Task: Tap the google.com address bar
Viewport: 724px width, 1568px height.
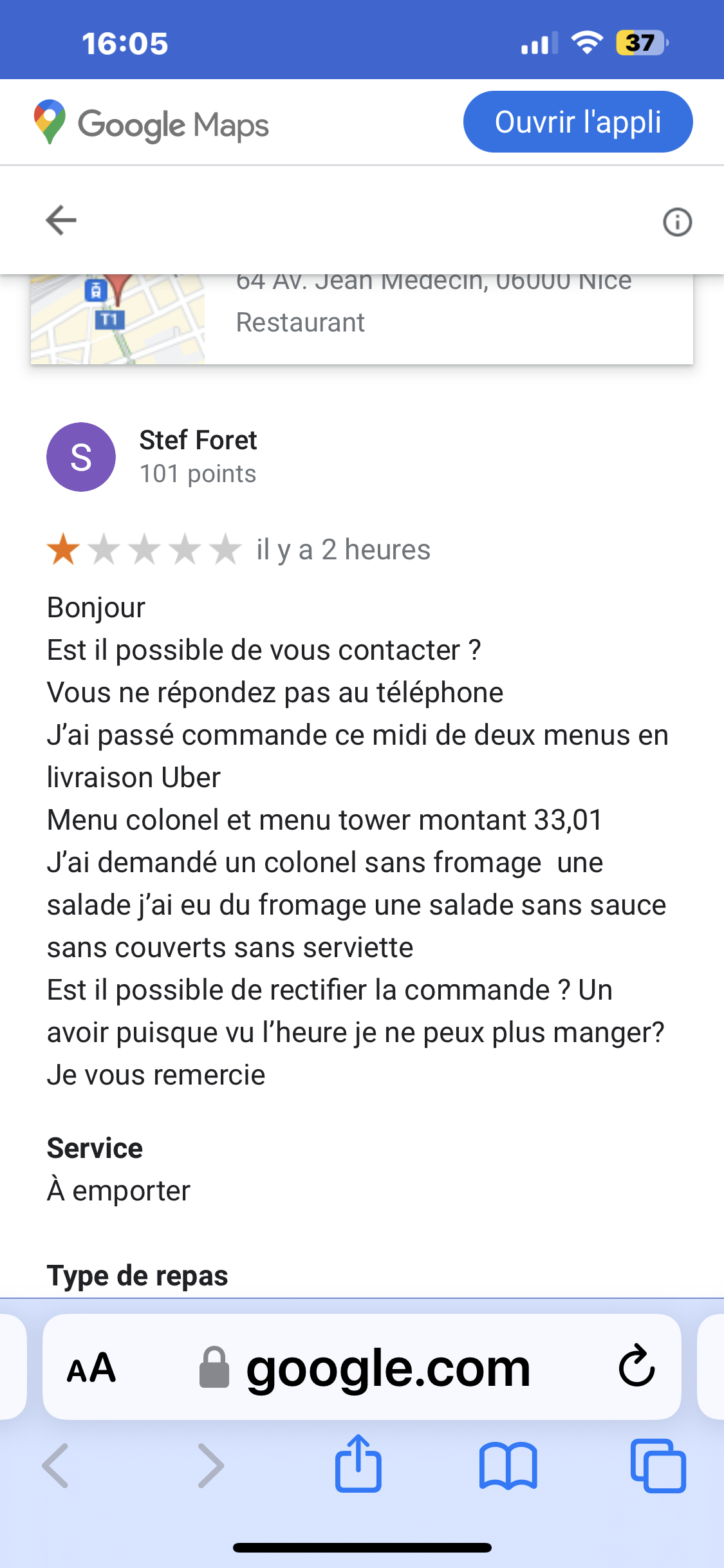Action: click(388, 1368)
